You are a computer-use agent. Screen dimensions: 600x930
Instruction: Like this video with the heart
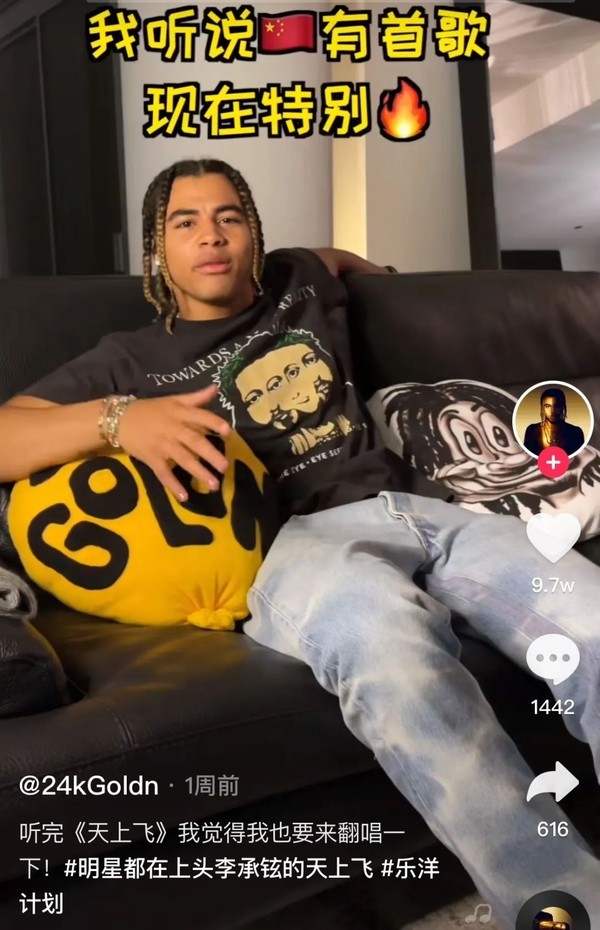(x=552, y=537)
